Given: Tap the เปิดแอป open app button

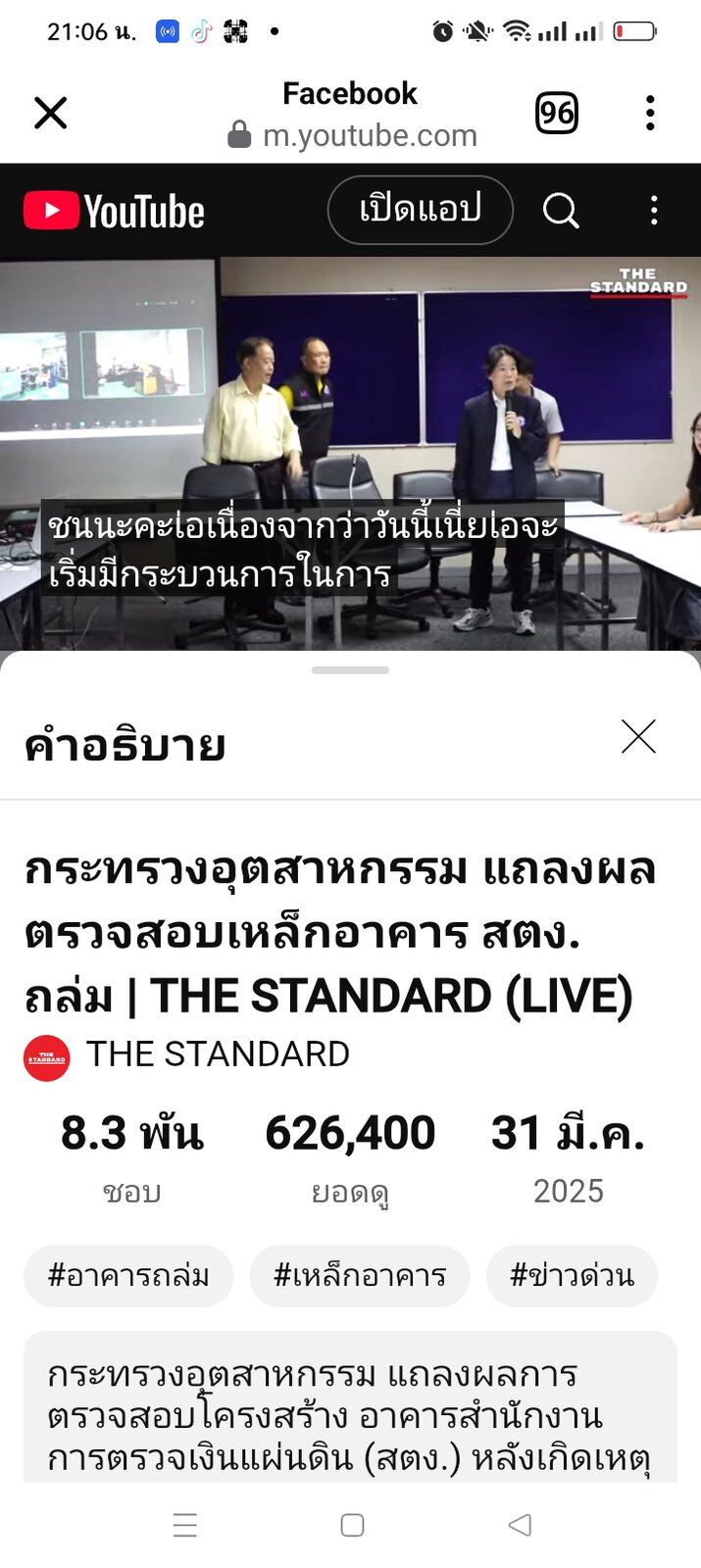Looking at the screenshot, I should coord(420,210).
